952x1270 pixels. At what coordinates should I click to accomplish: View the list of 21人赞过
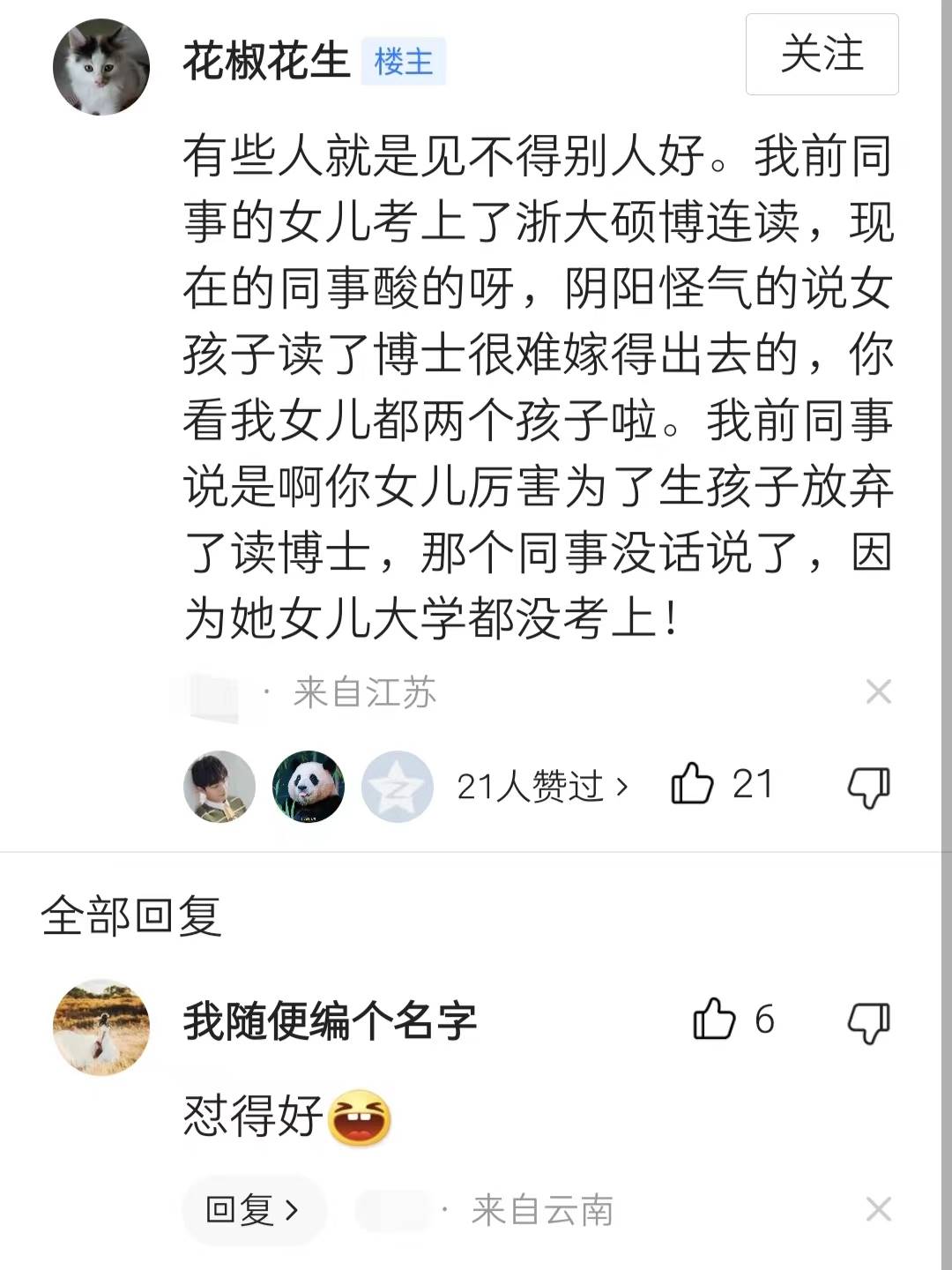(542, 786)
